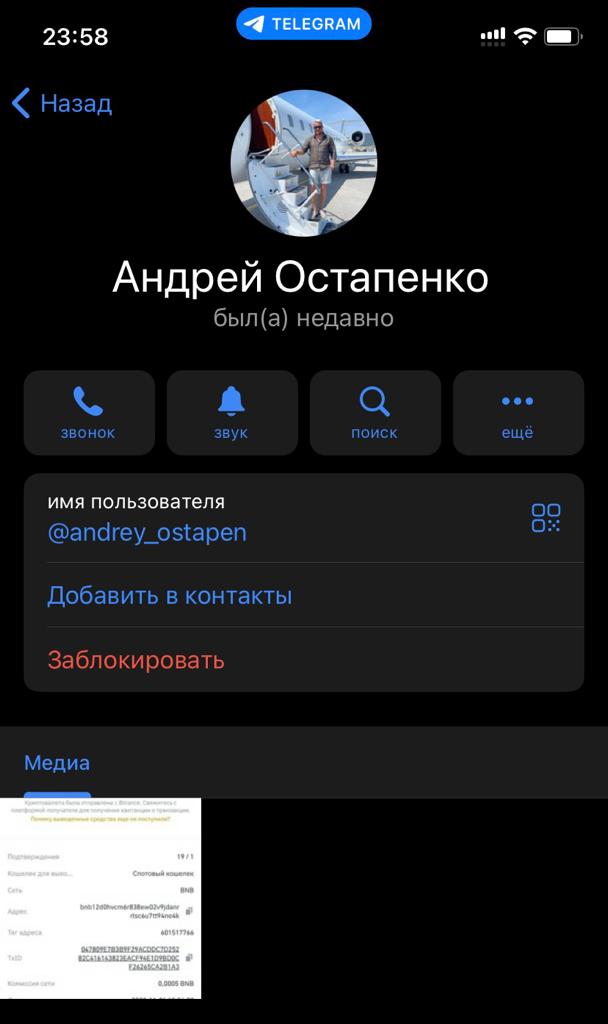608x1024 pixels.
Task: Open more options with the ещё button
Action: (x=518, y=413)
